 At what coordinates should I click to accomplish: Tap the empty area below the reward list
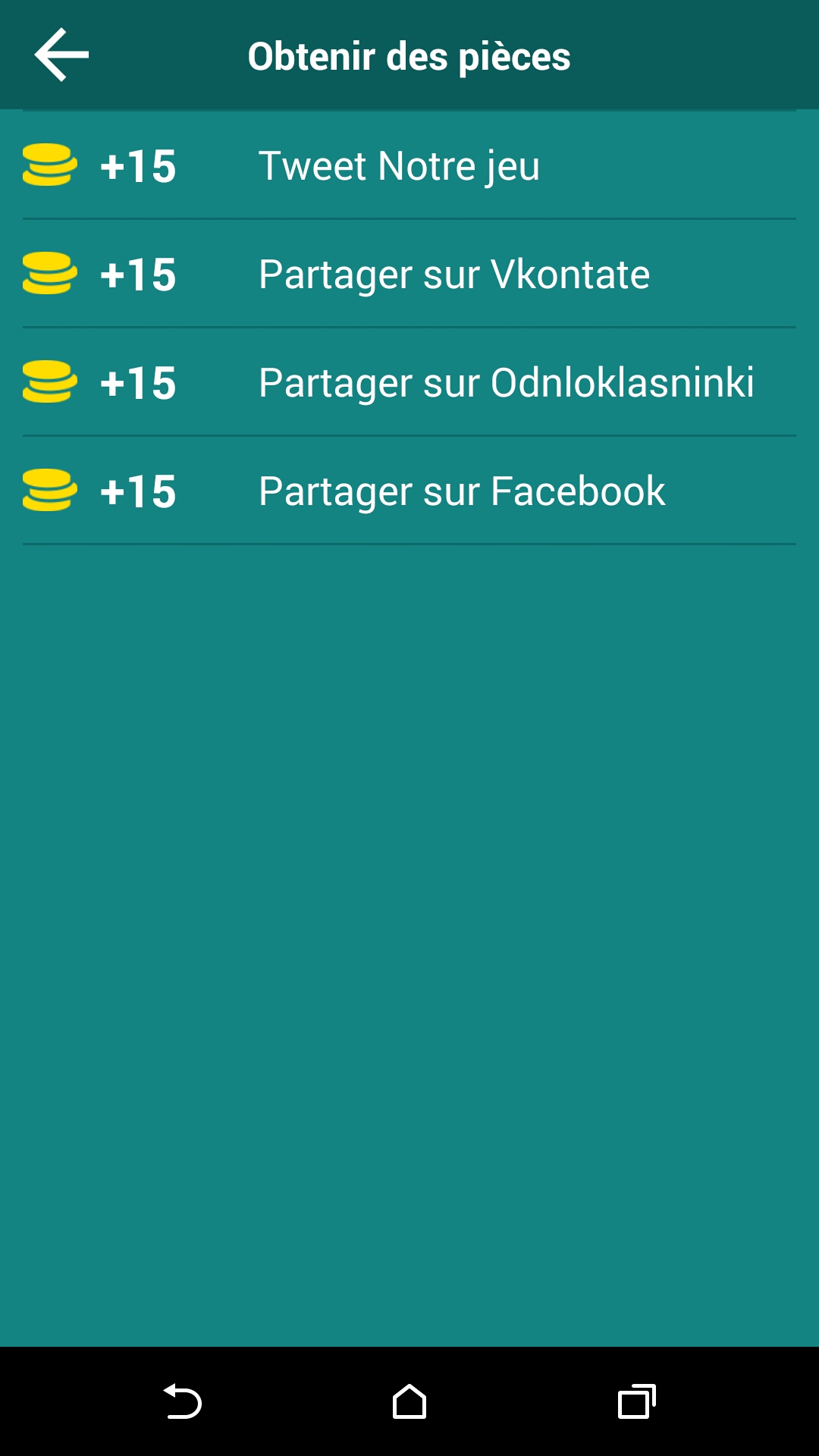(x=409, y=910)
